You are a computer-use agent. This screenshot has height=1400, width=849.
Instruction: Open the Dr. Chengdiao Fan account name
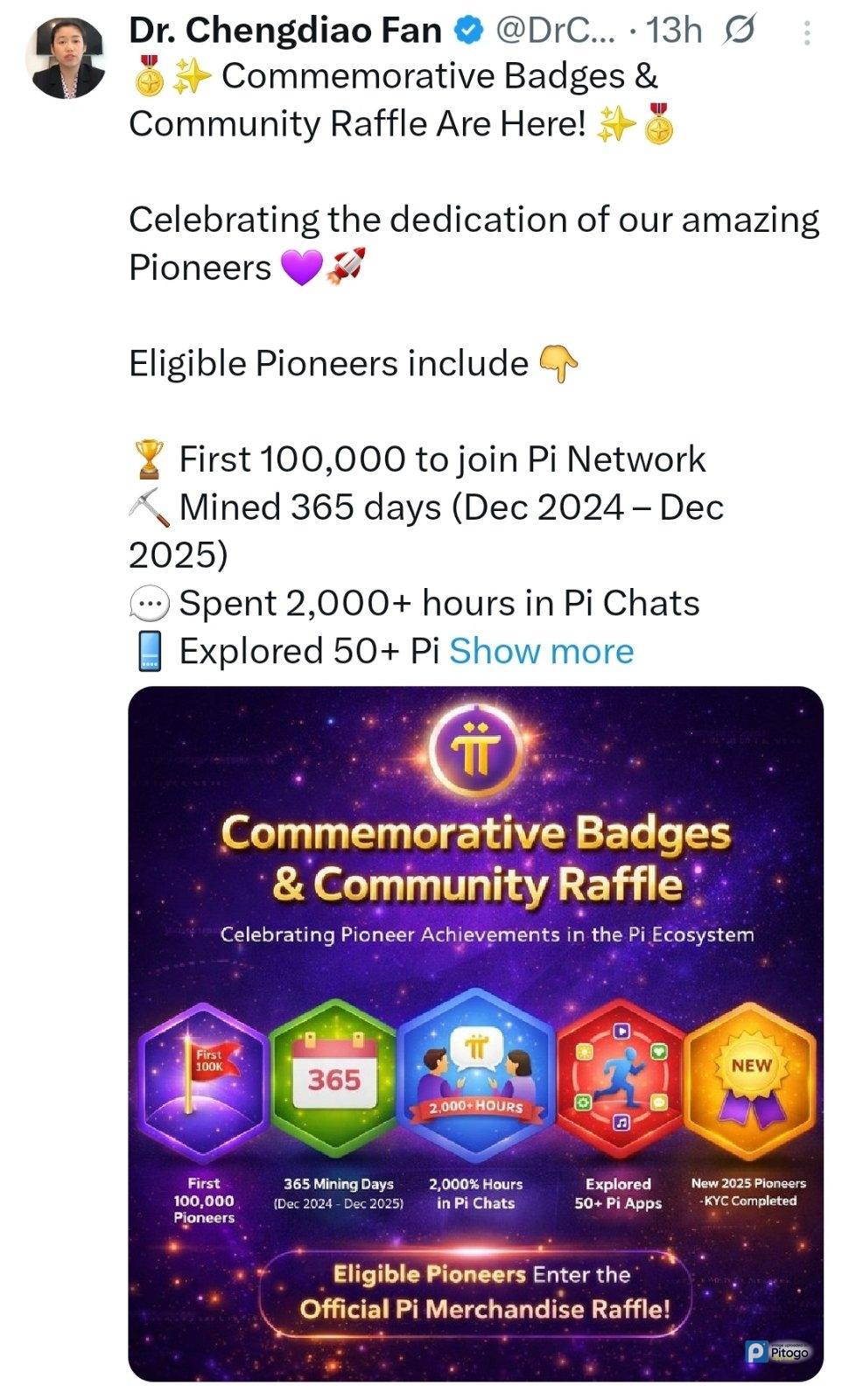coord(284,31)
